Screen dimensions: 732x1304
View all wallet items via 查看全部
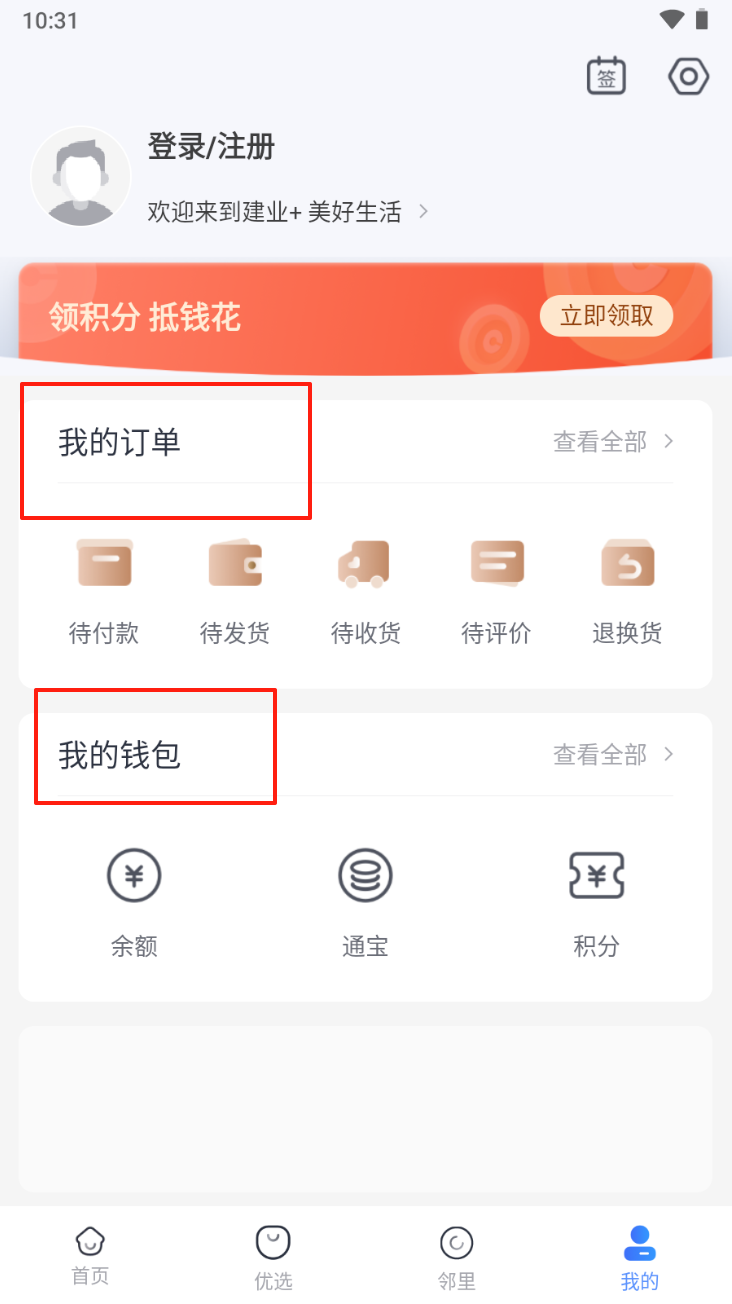click(613, 755)
